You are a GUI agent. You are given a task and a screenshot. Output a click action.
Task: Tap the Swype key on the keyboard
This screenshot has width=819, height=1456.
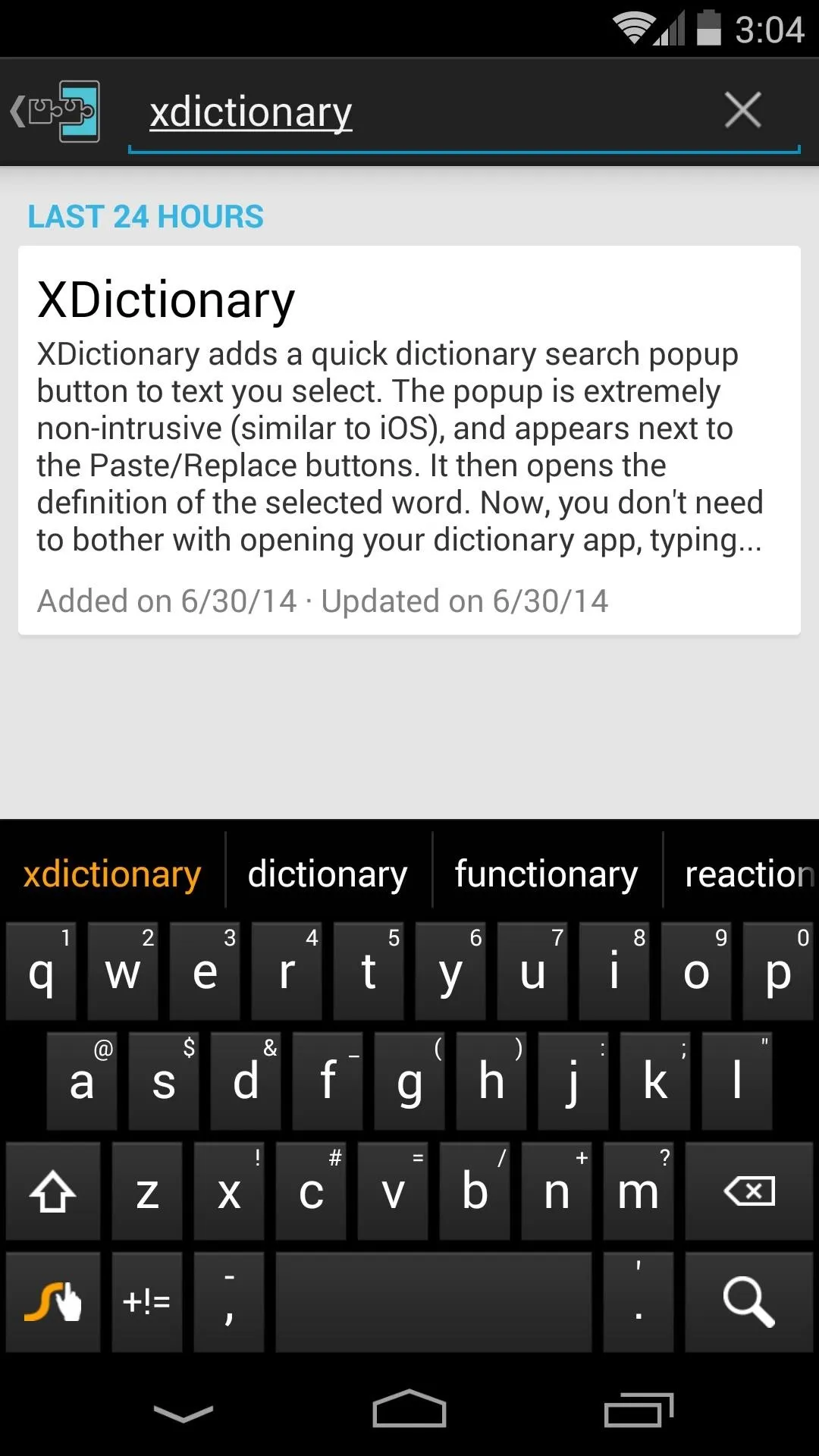53,1301
